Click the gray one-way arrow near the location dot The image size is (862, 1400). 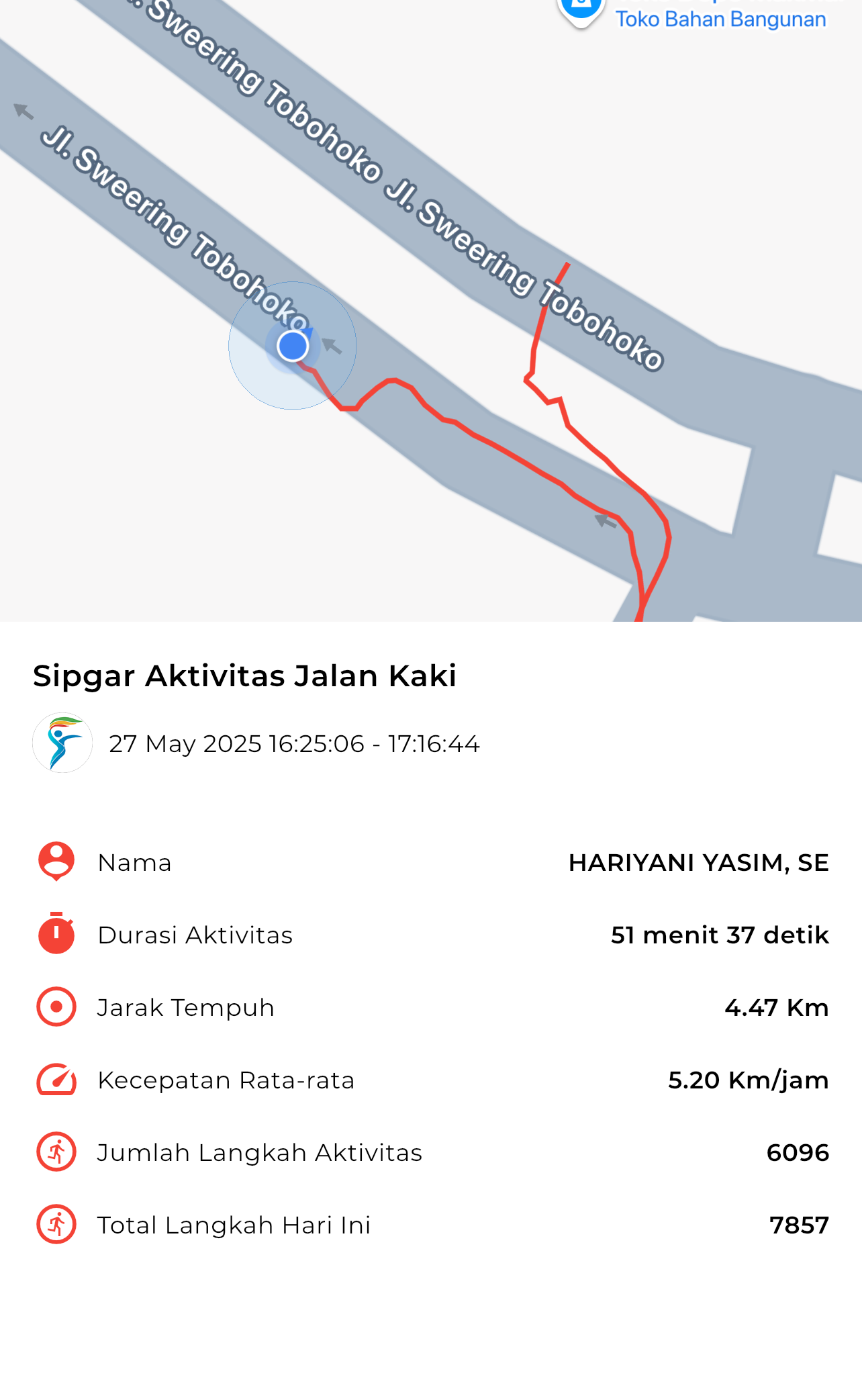(332, 344)
